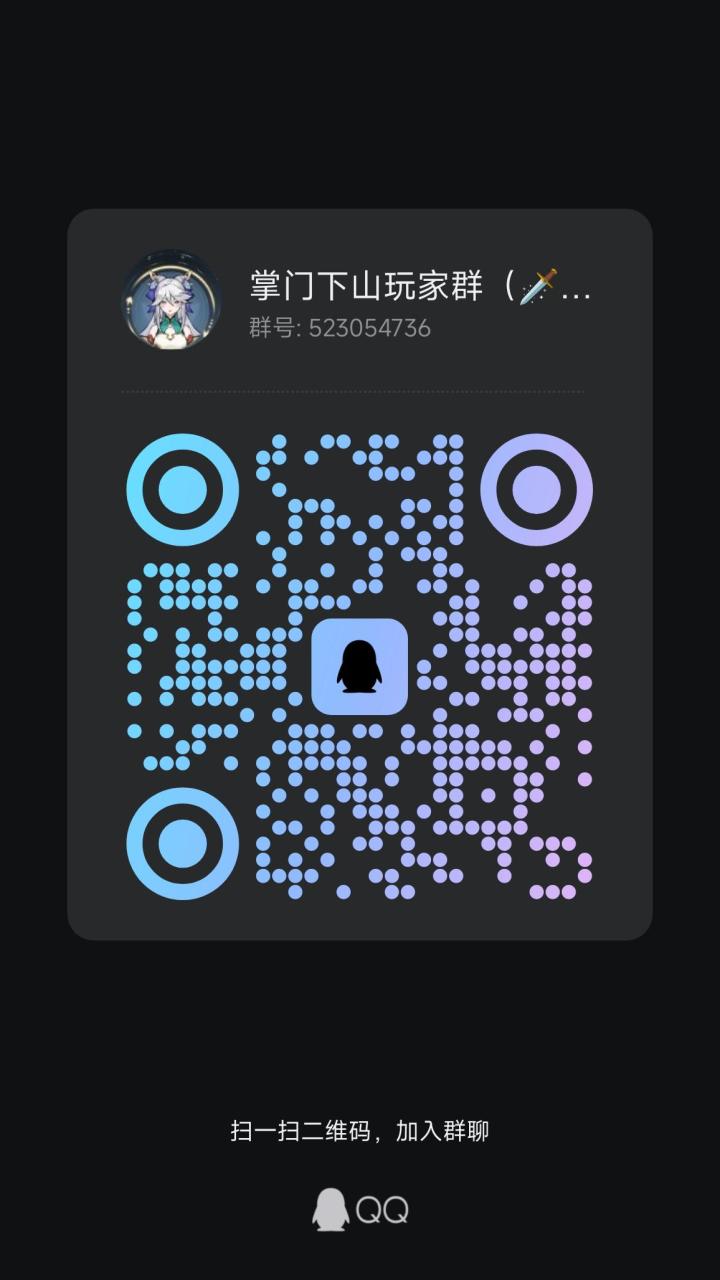Select the top-left QR position marker
The height and width of the screenshot is (1280, 720).
[x=182, y=491]
